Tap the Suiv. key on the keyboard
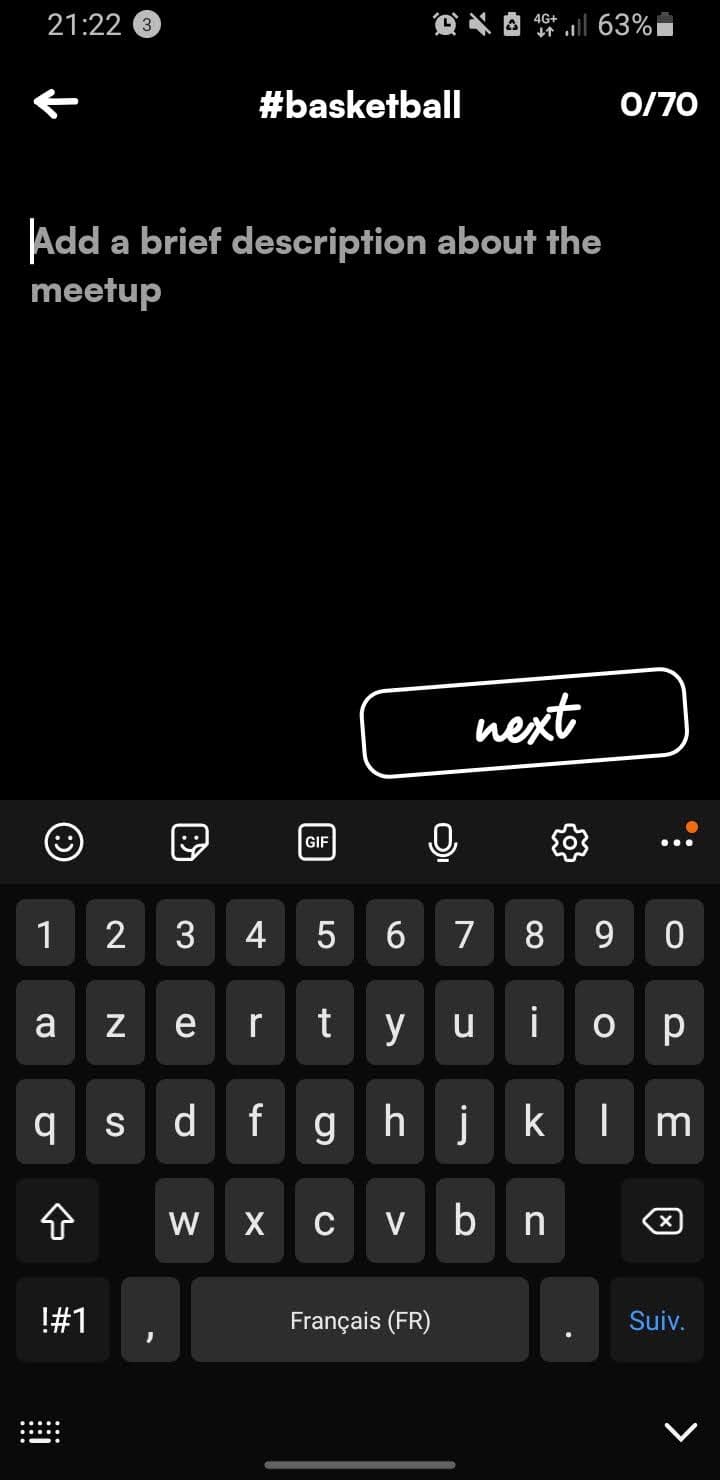Screen dimensions: 720x1480 click(x=657, y=1320)
